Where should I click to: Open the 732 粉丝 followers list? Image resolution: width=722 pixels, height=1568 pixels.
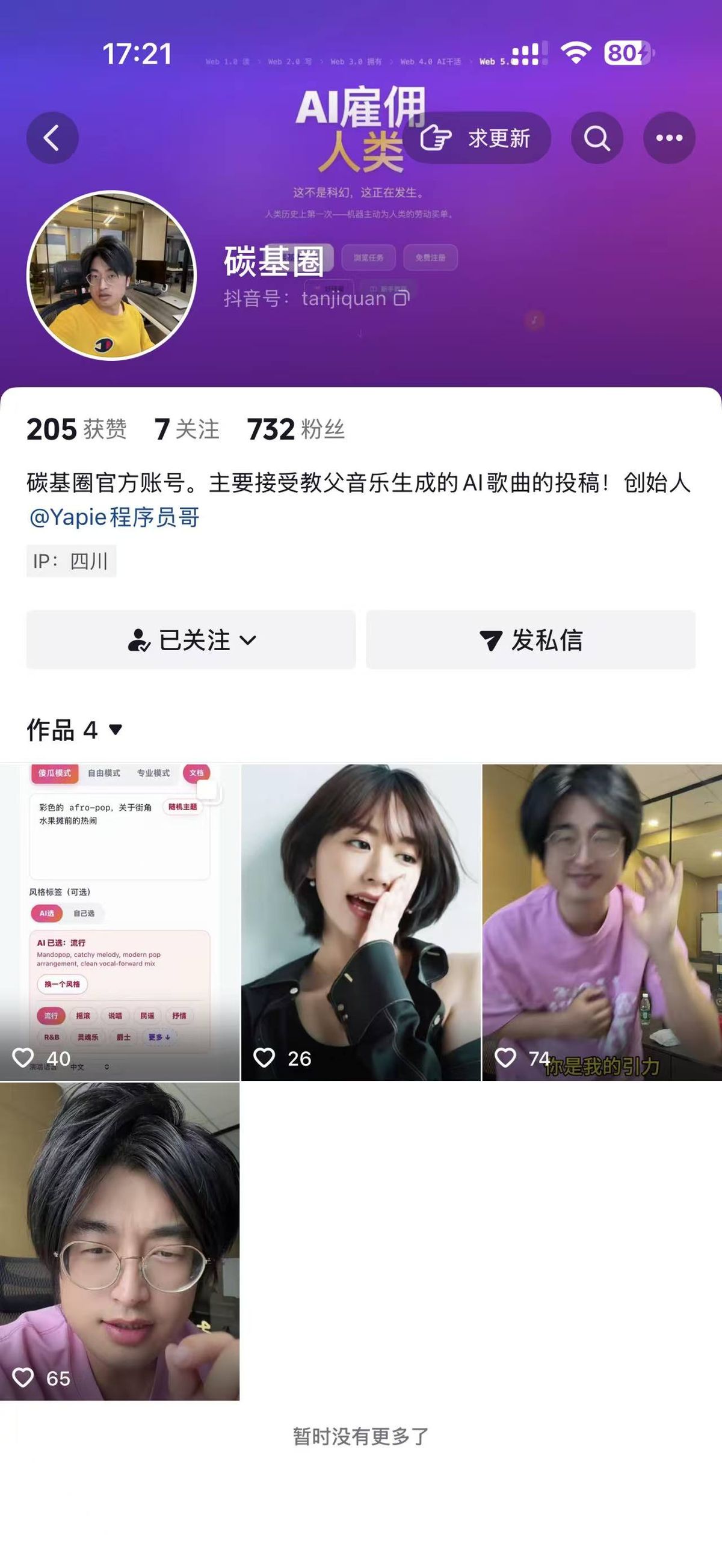coord(296,429)
